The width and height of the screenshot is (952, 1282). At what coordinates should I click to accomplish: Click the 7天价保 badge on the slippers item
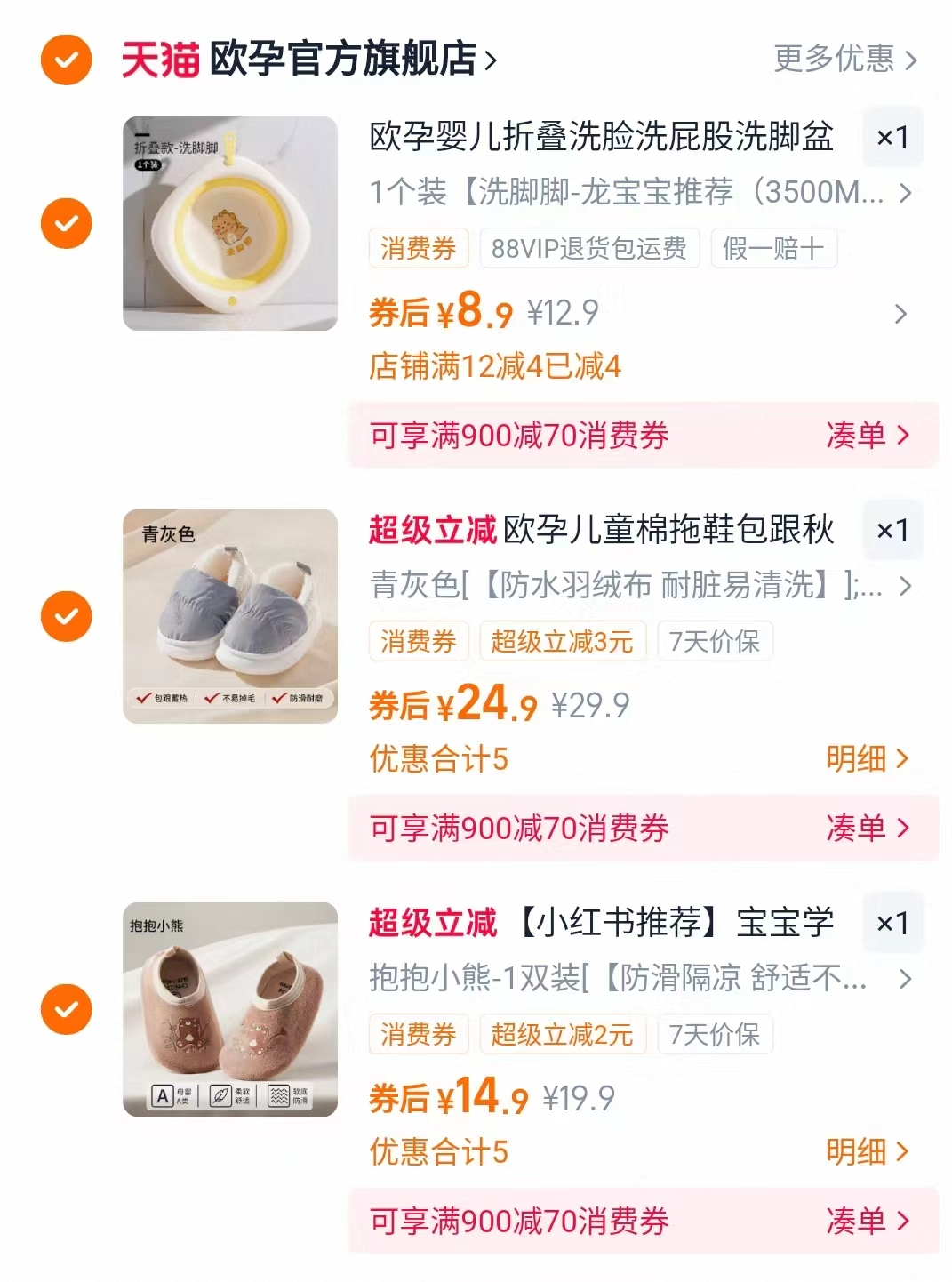pyautogui.click(x=716, y=641)
